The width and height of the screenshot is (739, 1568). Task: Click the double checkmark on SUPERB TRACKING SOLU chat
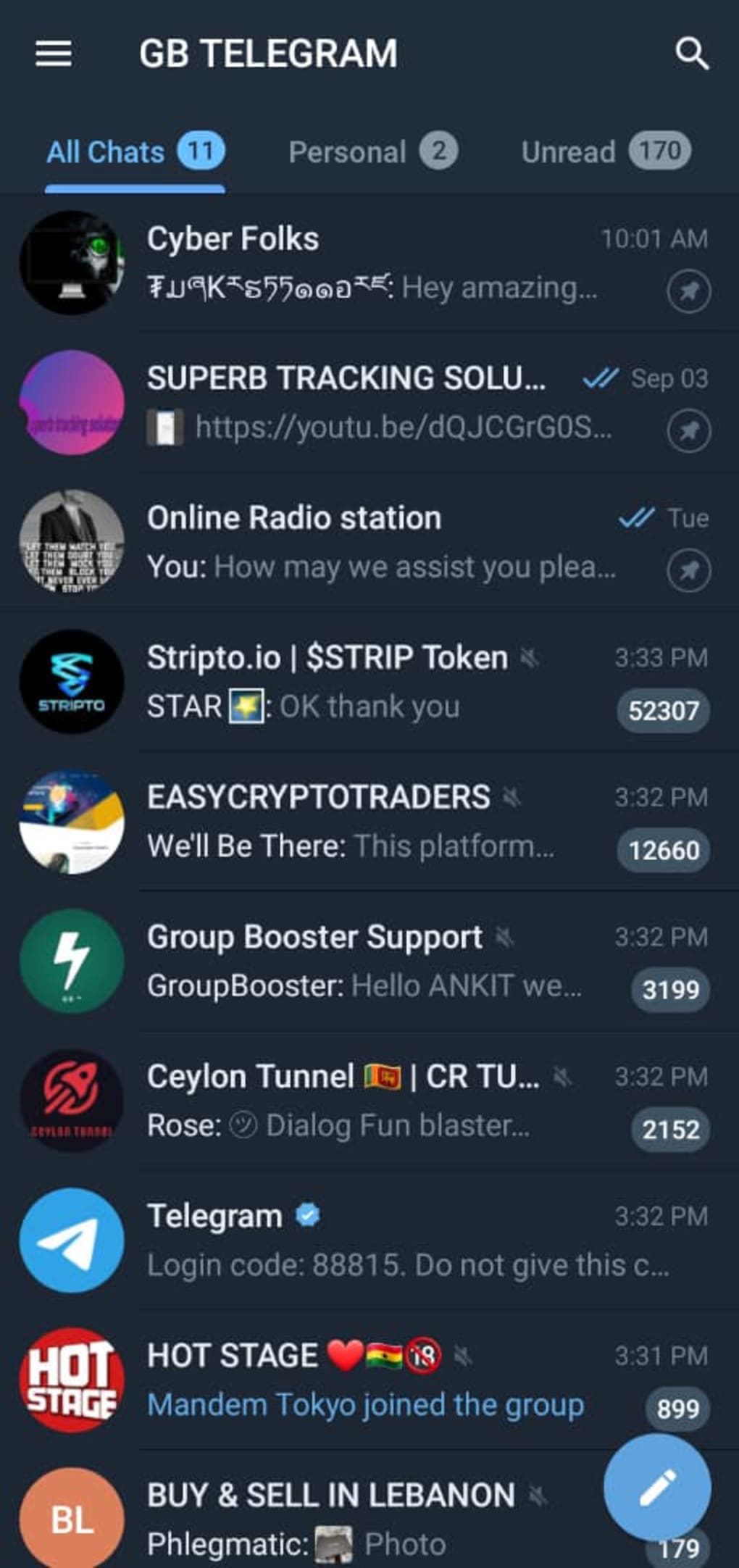(x=600, y=379)
